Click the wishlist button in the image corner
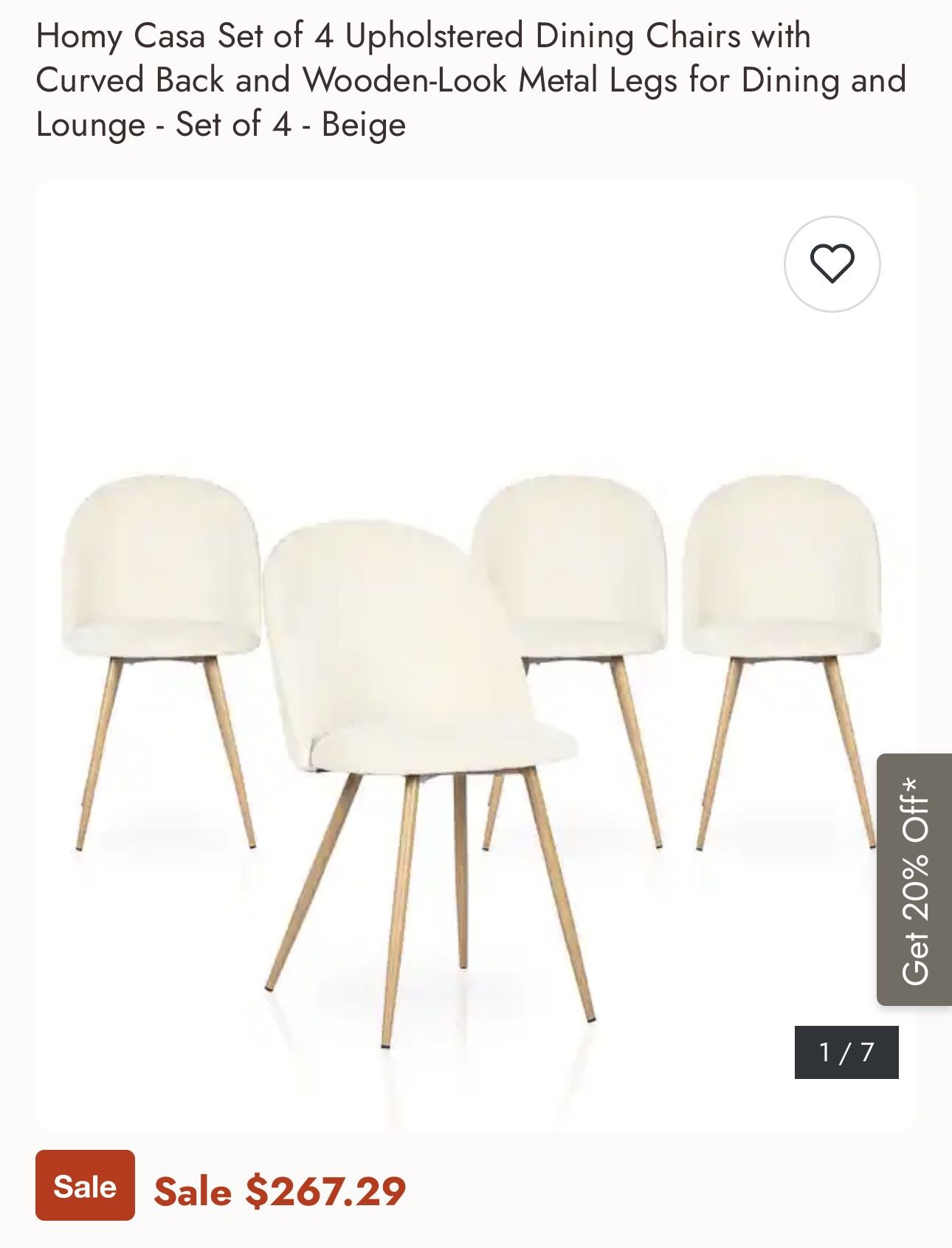Screen dimensions: 952x1248 coord(833,262)
